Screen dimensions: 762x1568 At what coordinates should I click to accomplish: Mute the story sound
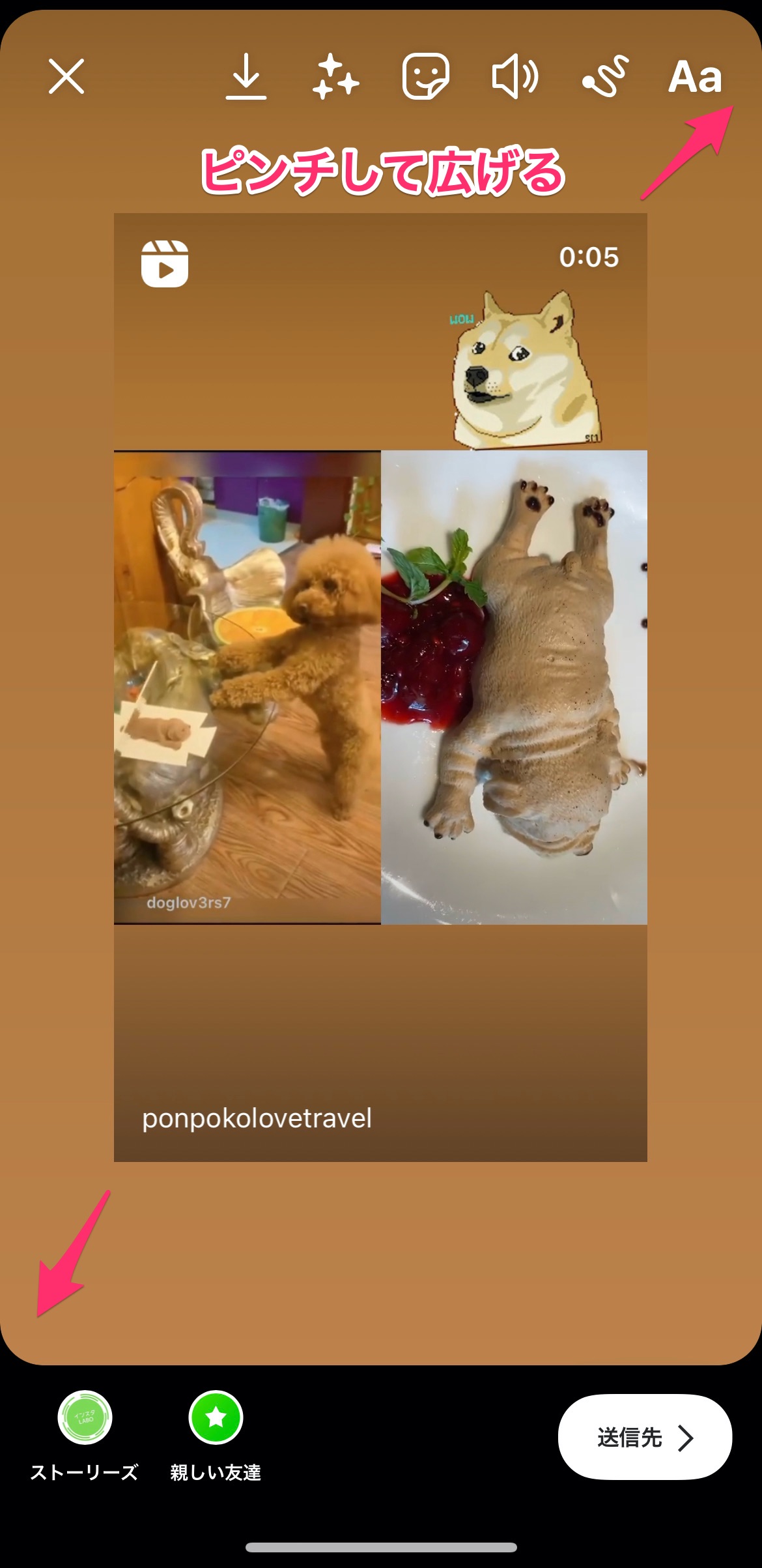coord(515,77)
